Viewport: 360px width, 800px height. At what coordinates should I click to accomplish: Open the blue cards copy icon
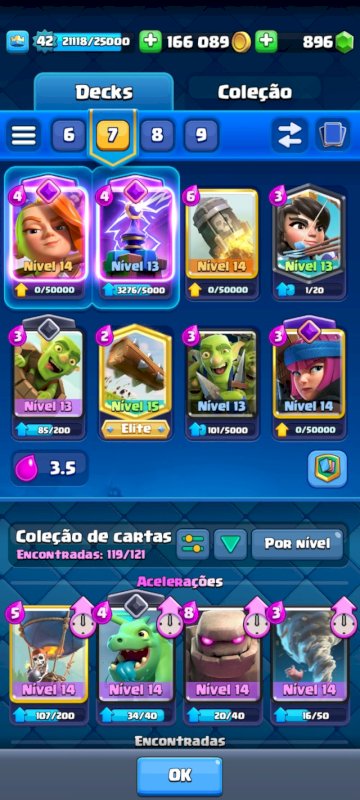pos(332,135)
